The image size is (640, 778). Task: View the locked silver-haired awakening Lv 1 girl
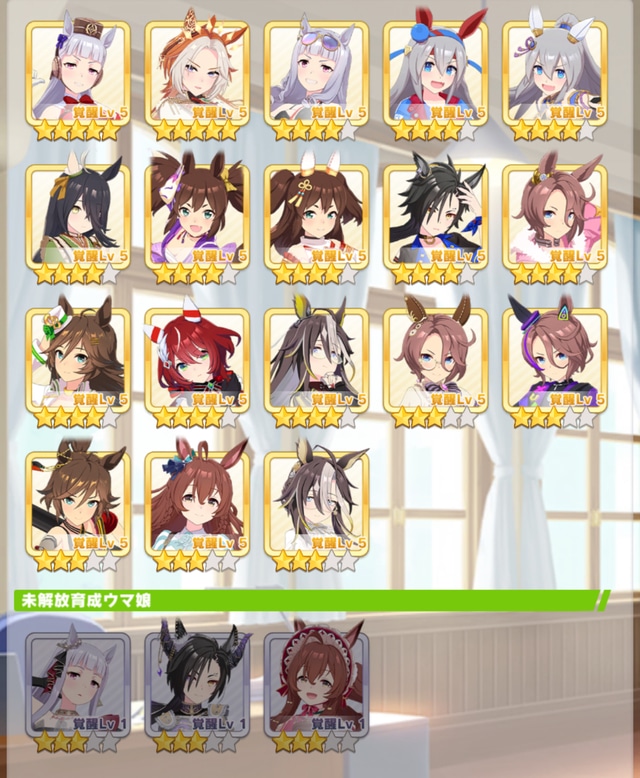point(78,685)
